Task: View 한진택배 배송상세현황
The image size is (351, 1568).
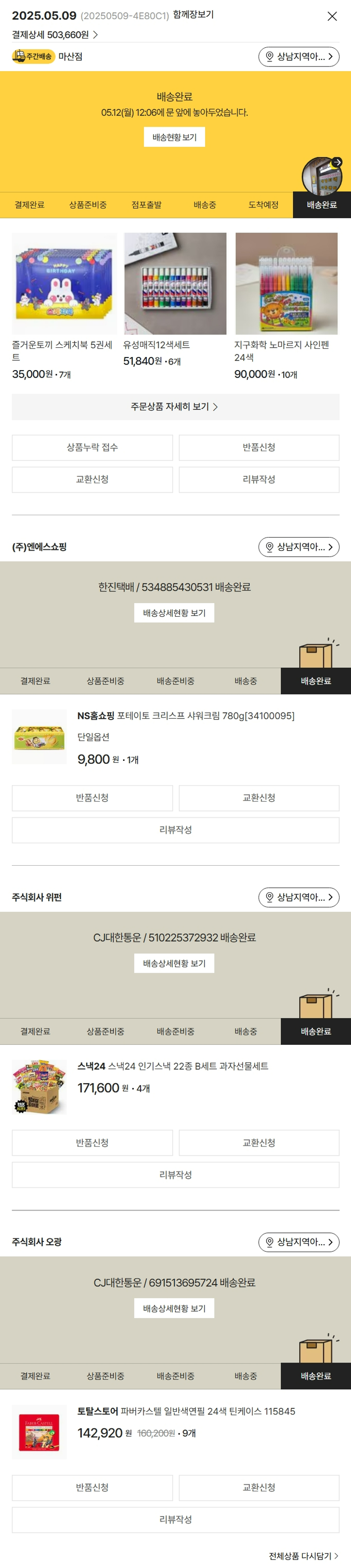Action: (174, 613)
